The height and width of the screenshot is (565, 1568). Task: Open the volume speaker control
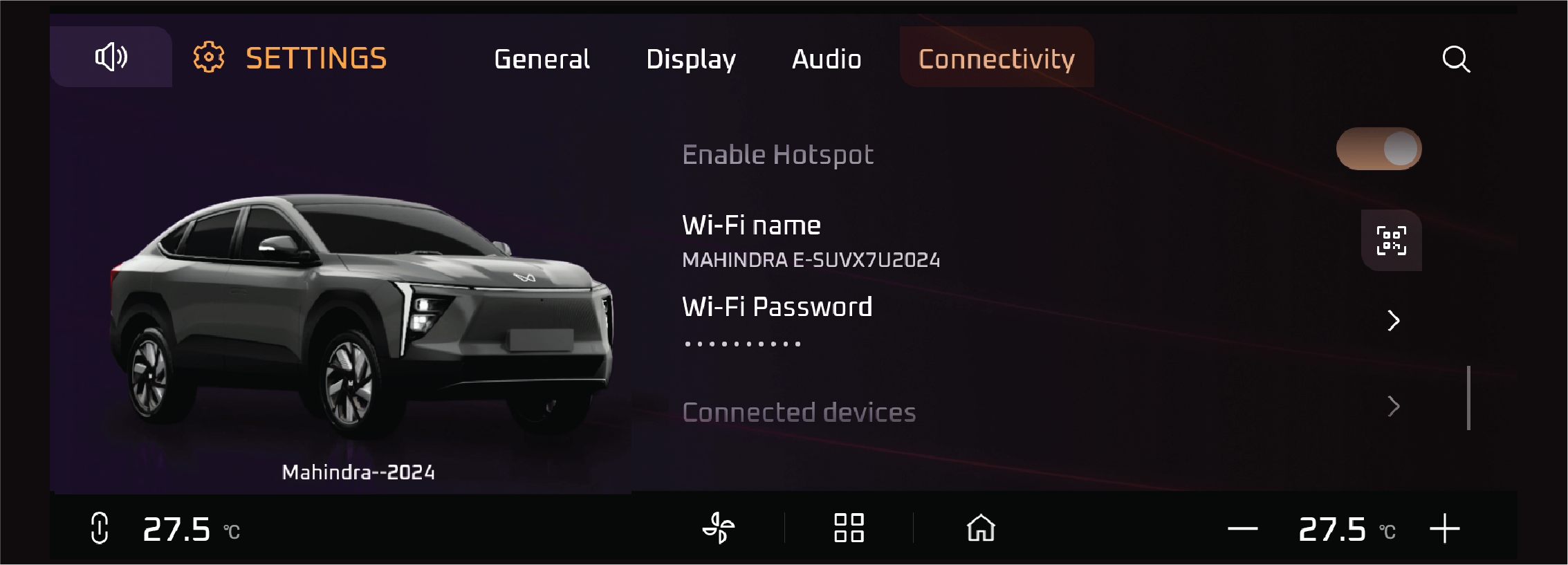coord(111,57)
